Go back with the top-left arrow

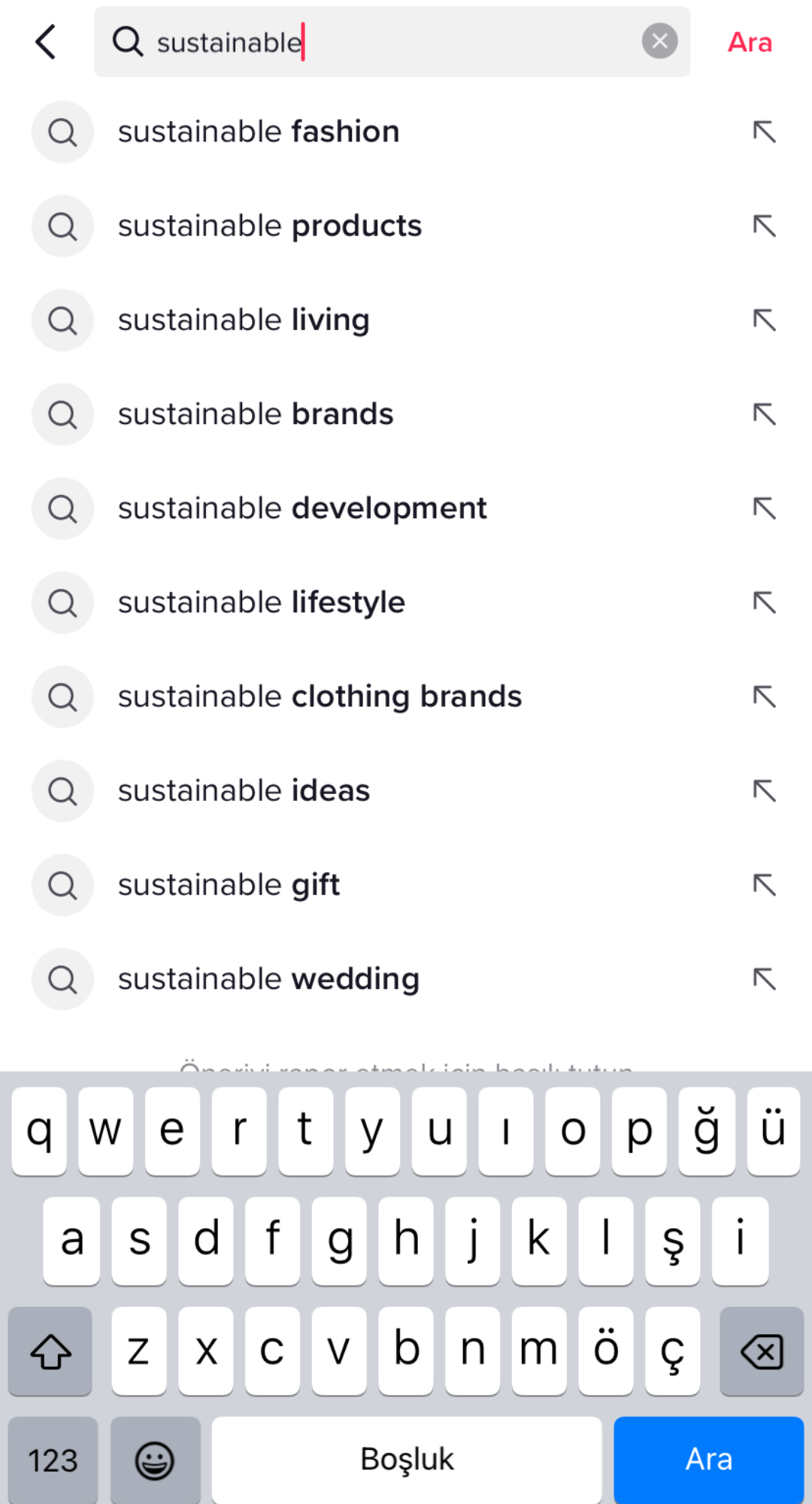click(46, 41)
